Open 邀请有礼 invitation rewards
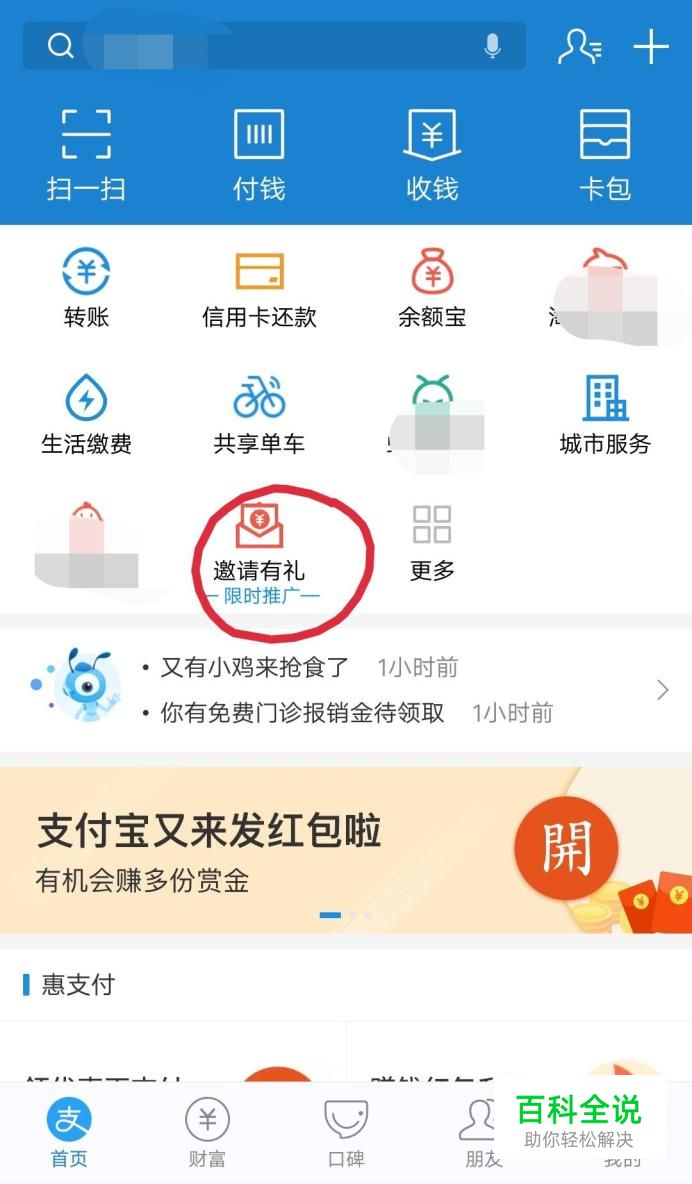The width and height of the screenshot is (692, 1184). coord(259,545)
